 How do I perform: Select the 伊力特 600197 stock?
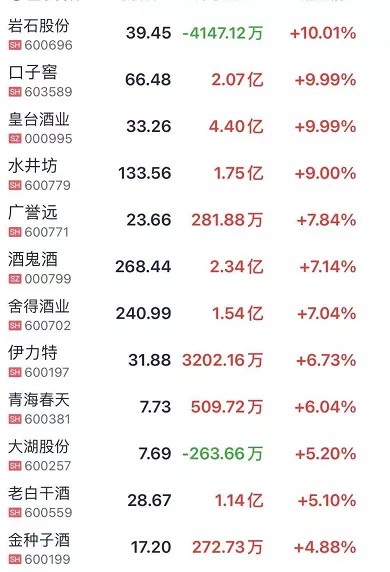click(195, 360)
